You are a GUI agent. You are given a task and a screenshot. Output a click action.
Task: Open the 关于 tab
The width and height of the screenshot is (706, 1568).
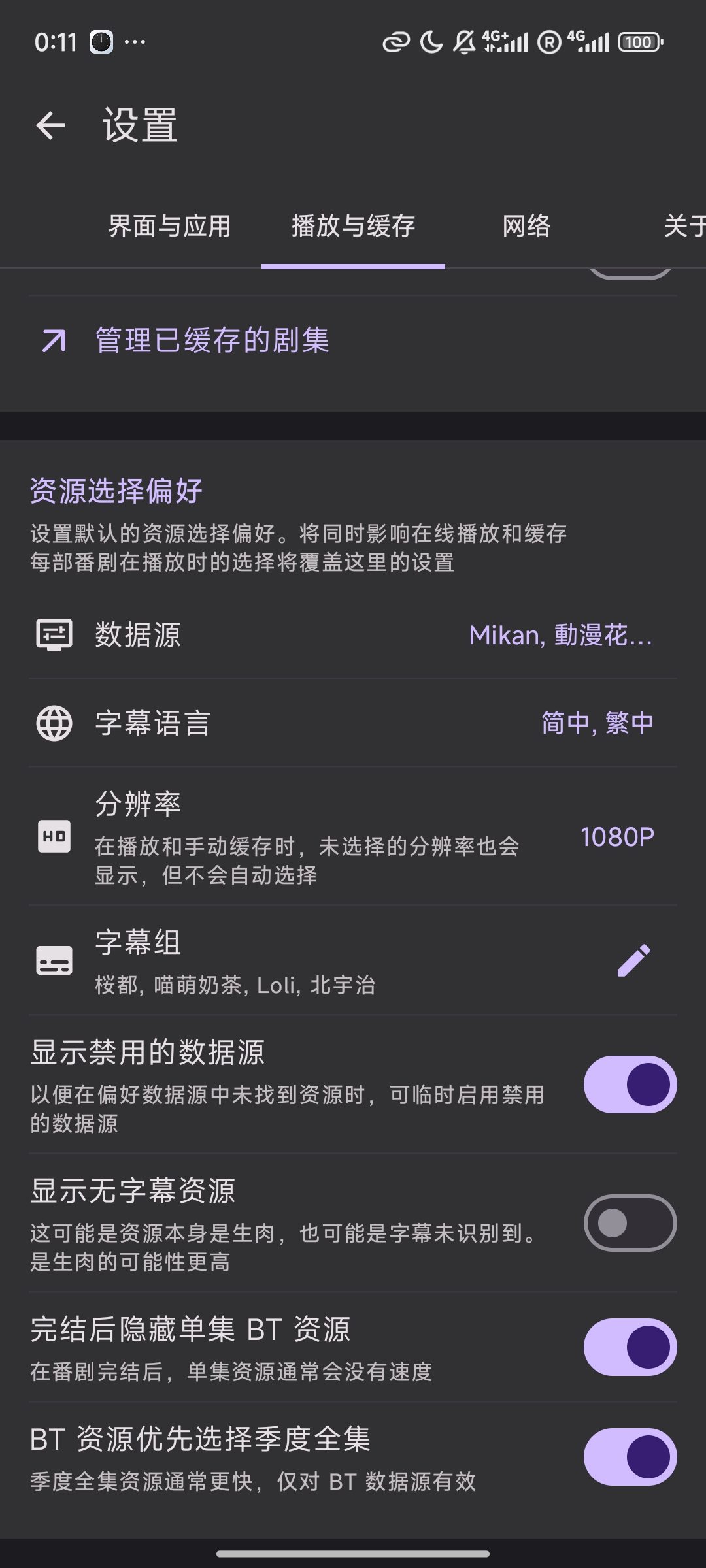[x=684, y=226]
